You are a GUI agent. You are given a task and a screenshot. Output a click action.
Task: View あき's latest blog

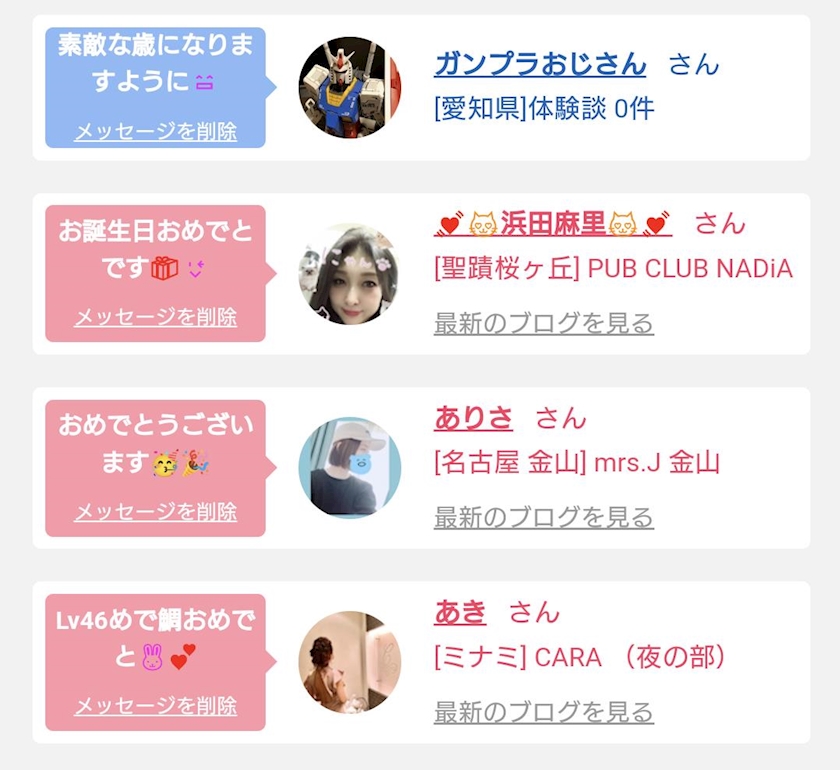point(543,713)
